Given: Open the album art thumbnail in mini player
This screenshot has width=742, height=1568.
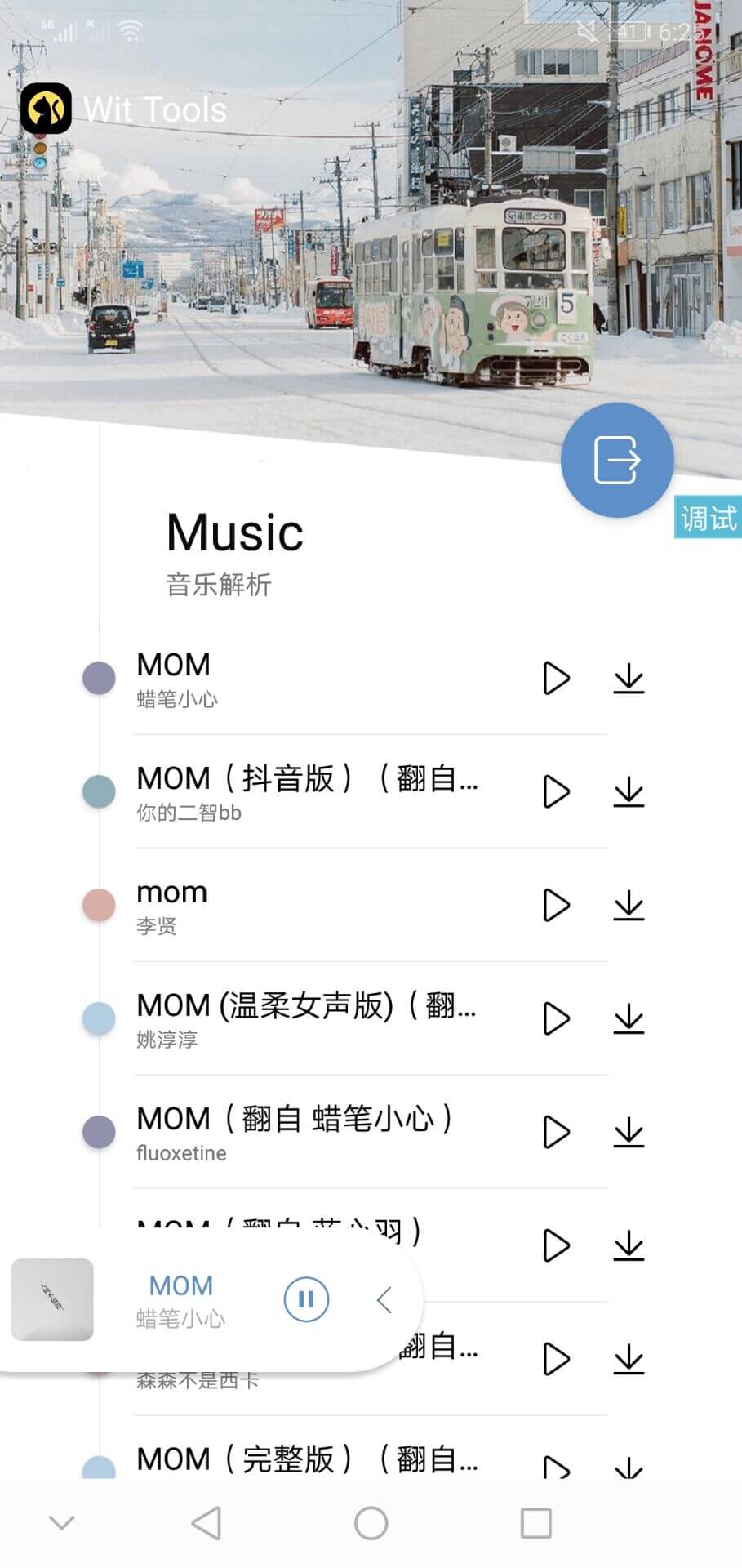Looking at the screenshot, I should click(52, 1298).
